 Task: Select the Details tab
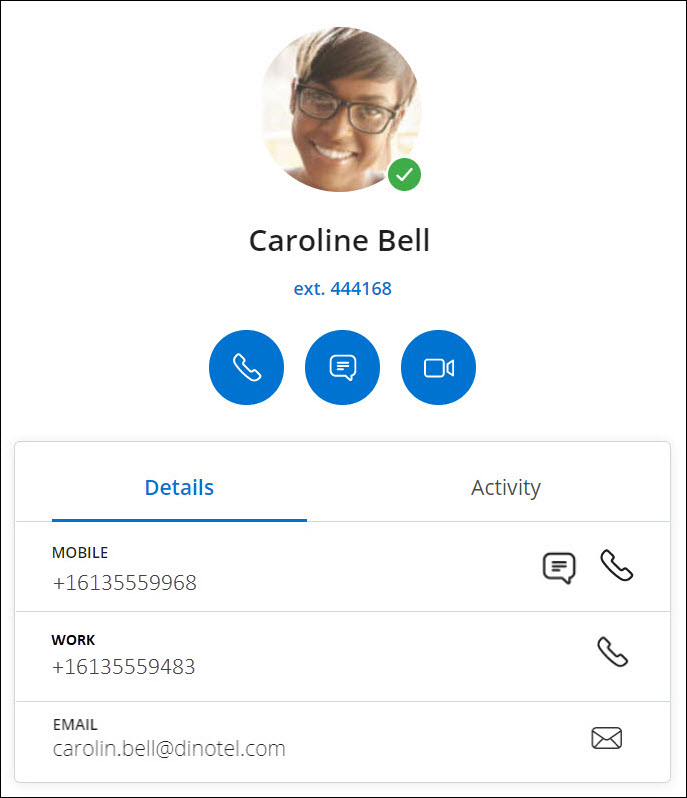pos(179,488)
